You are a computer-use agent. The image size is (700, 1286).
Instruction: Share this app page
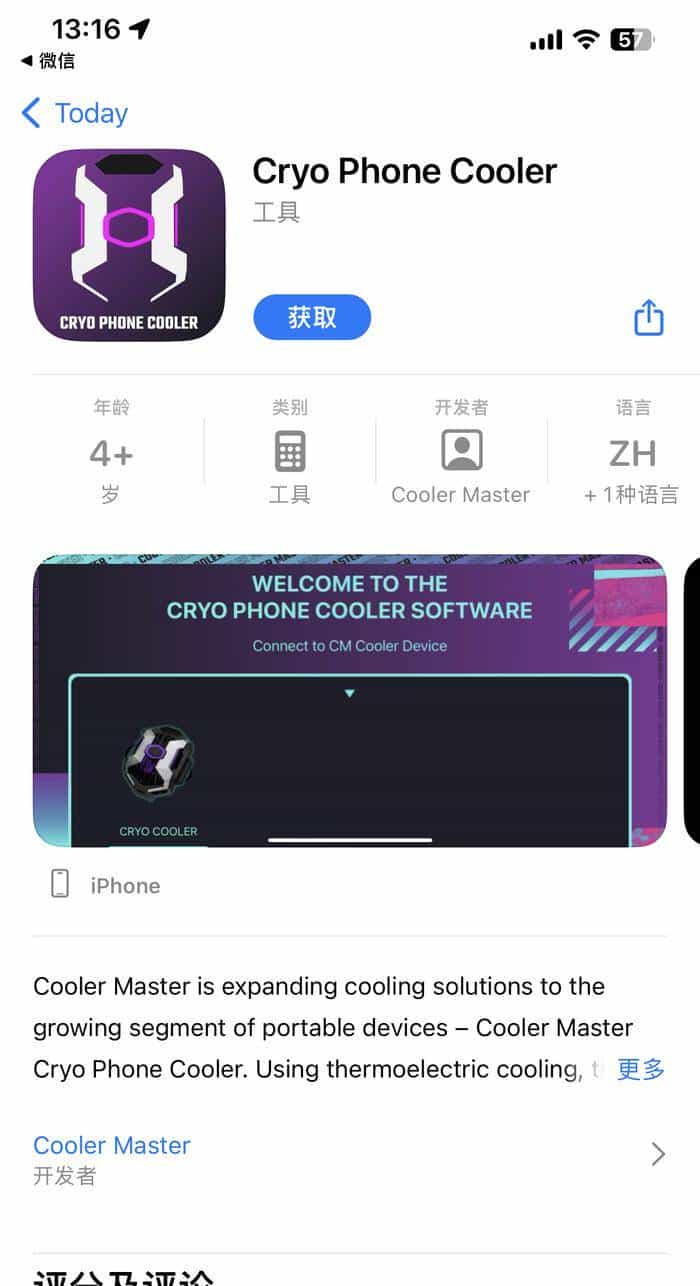649,318
